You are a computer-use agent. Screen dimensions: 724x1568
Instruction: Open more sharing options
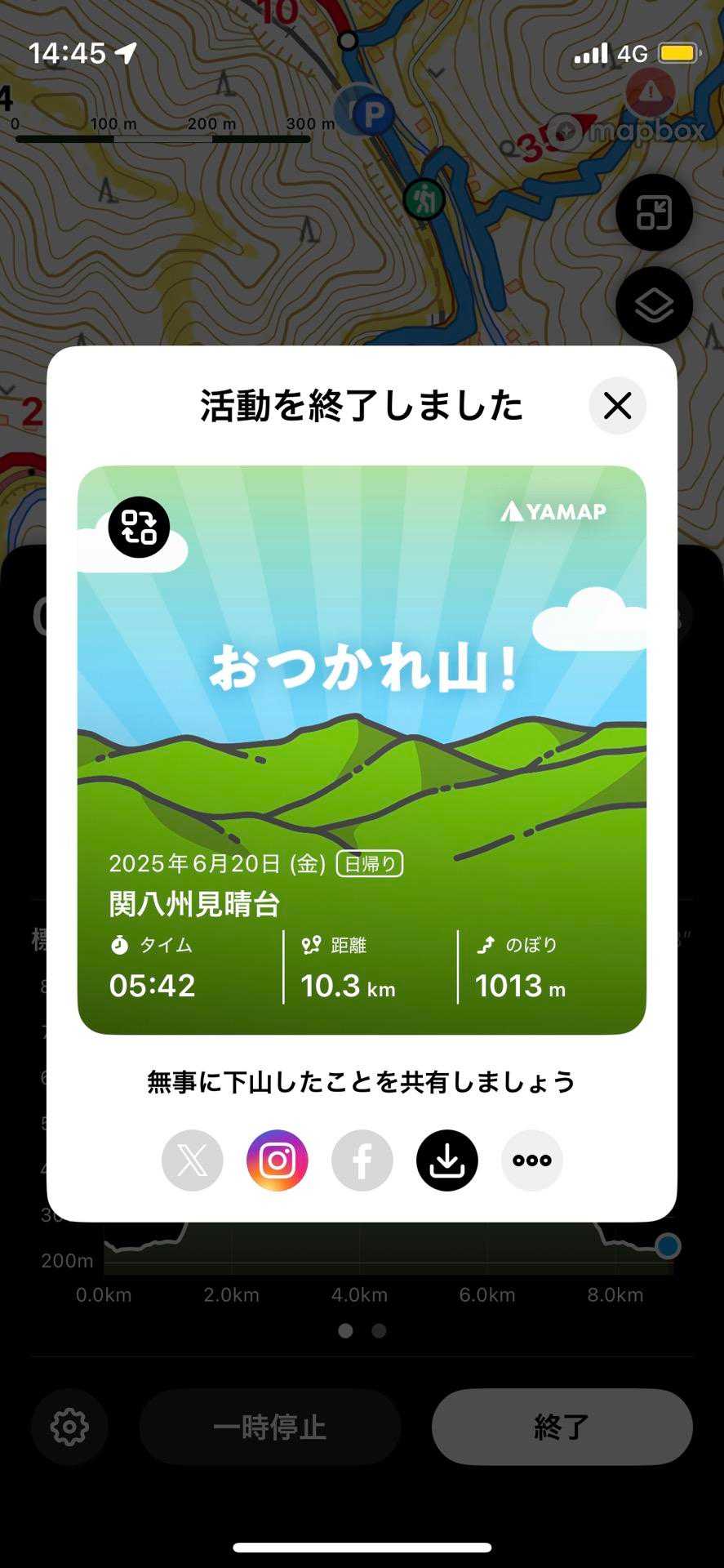point(532,1160)
